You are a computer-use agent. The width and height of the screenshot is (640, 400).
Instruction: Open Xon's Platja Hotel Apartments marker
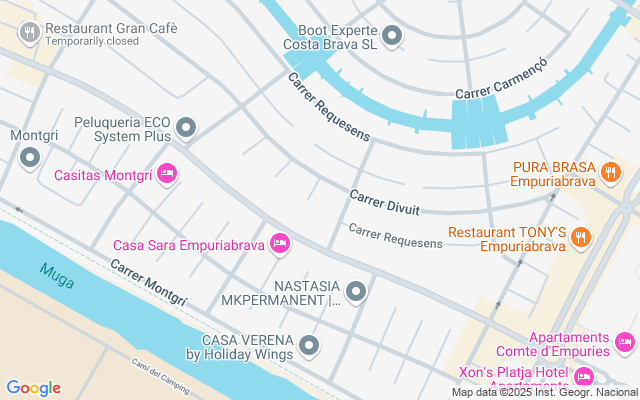(584, 376)
